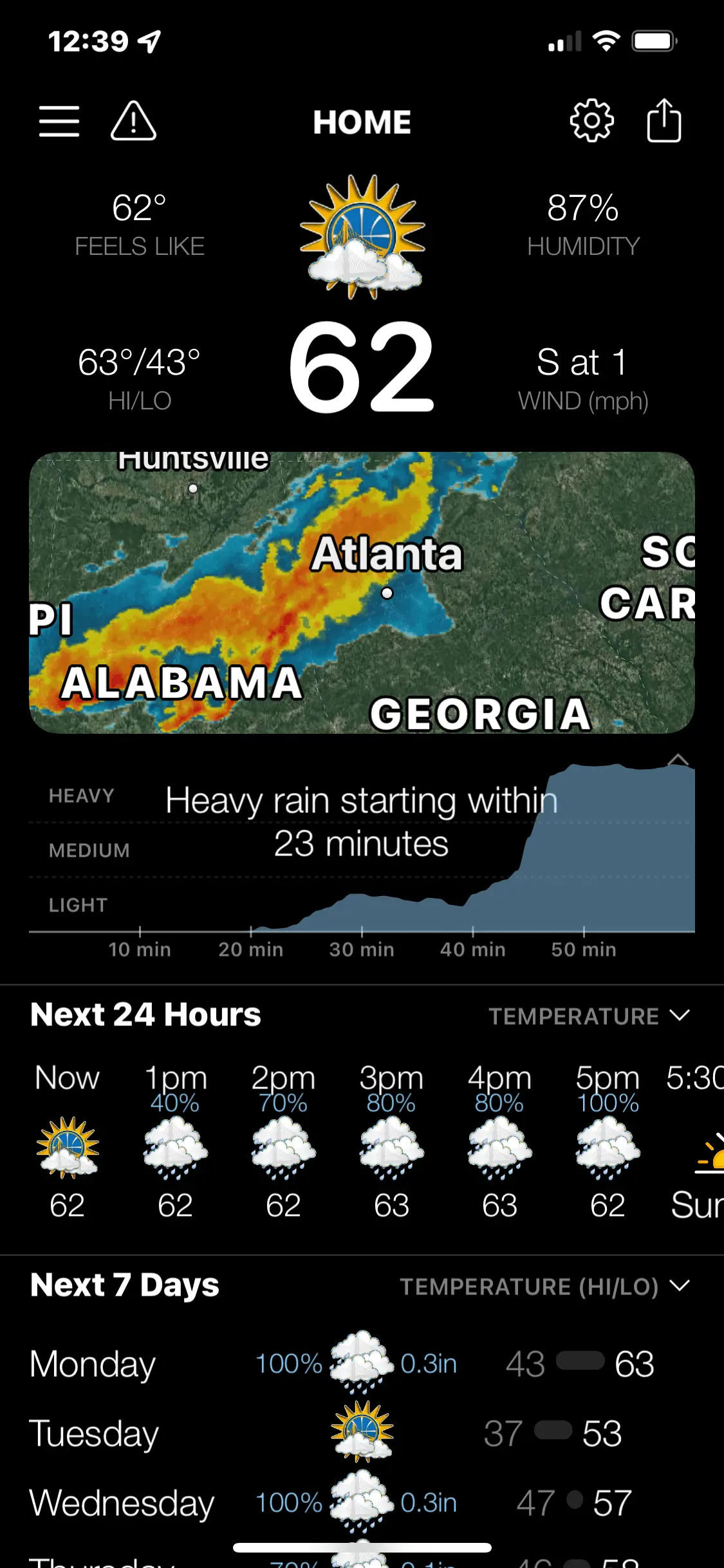The width and height of the screenshot is (724, 1568).
Task: Open settings gear
Action: coord(591,121)
